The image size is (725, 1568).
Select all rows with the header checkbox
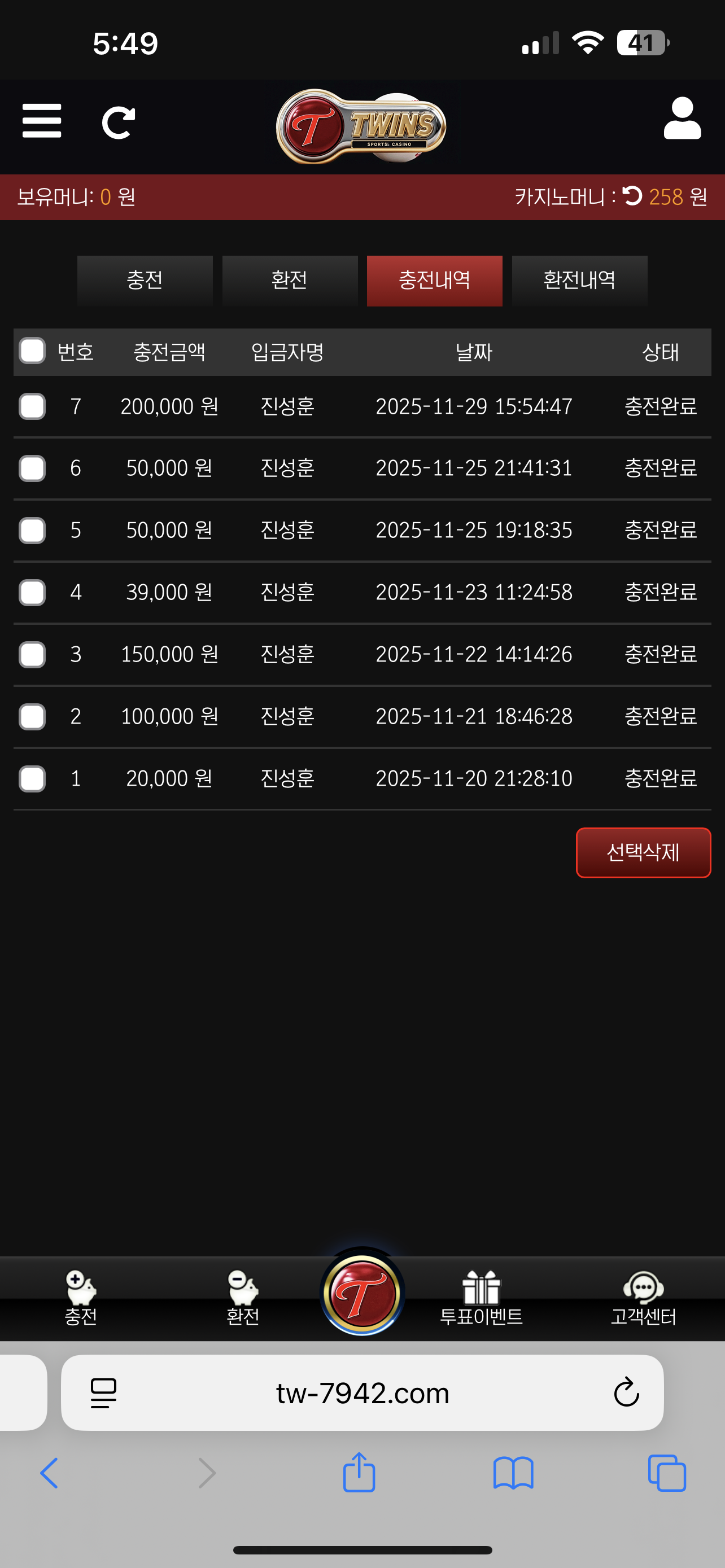[32, 351]
